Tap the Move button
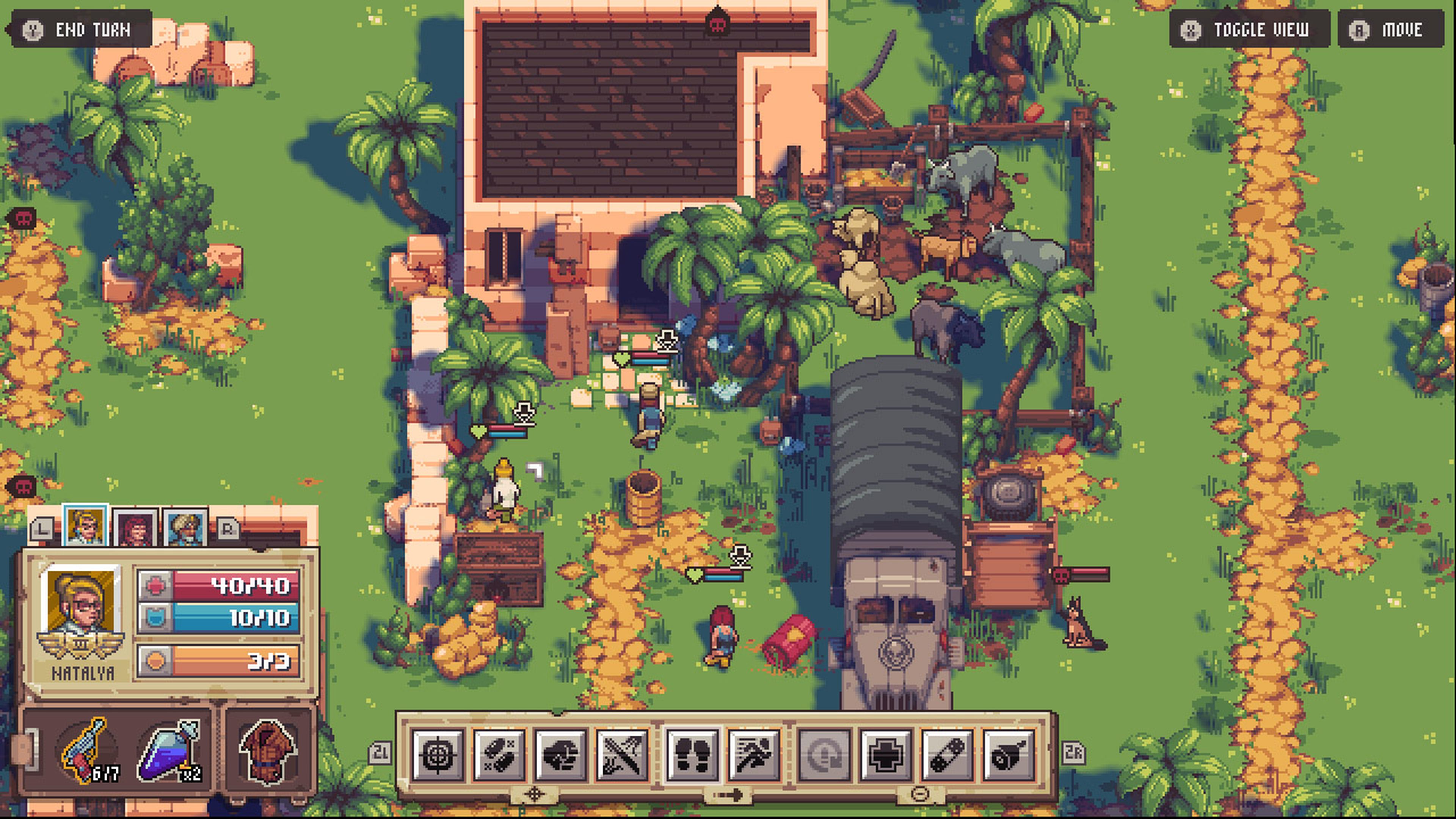 pos(1390,30)
